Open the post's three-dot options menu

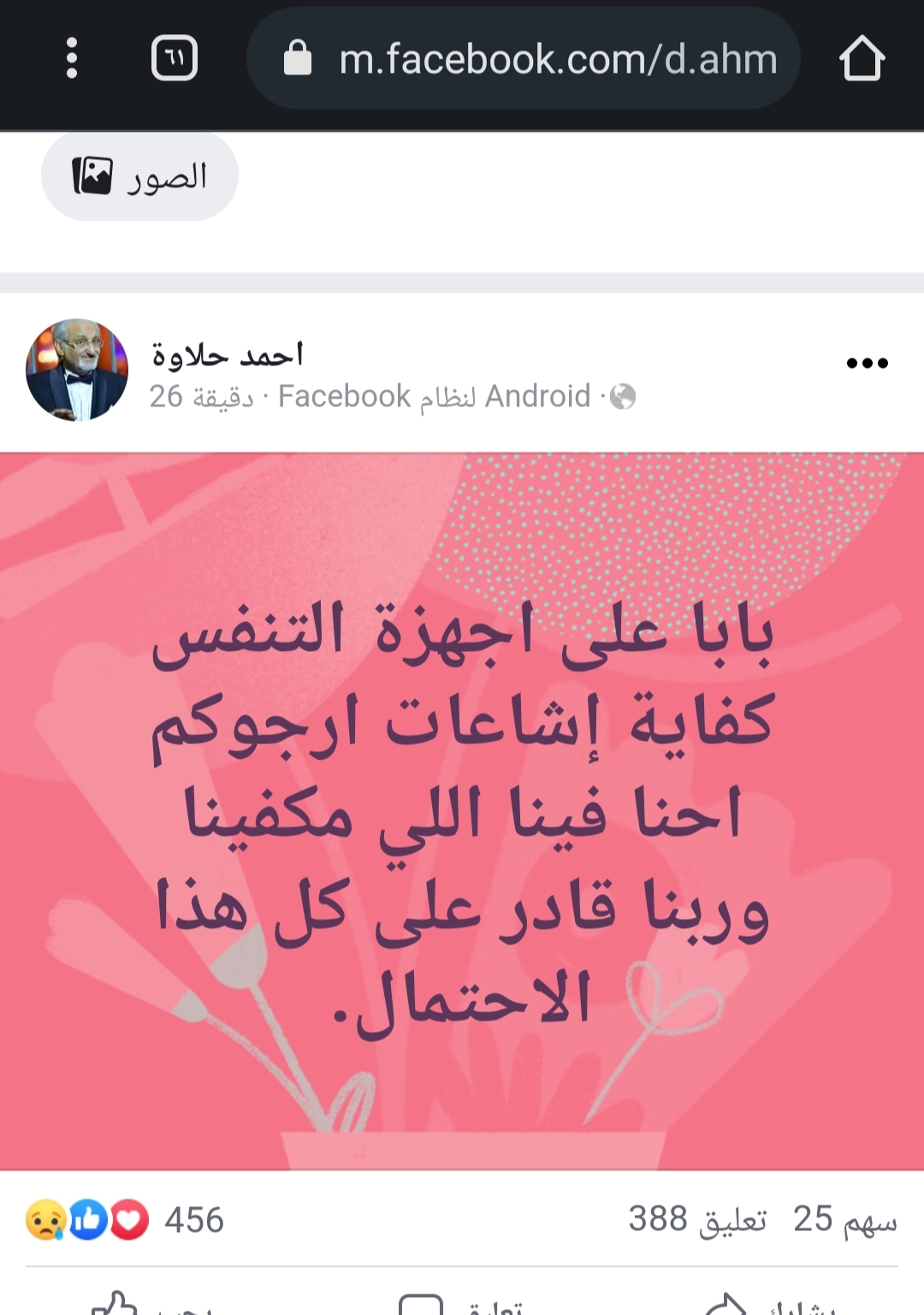pos(867,364)
